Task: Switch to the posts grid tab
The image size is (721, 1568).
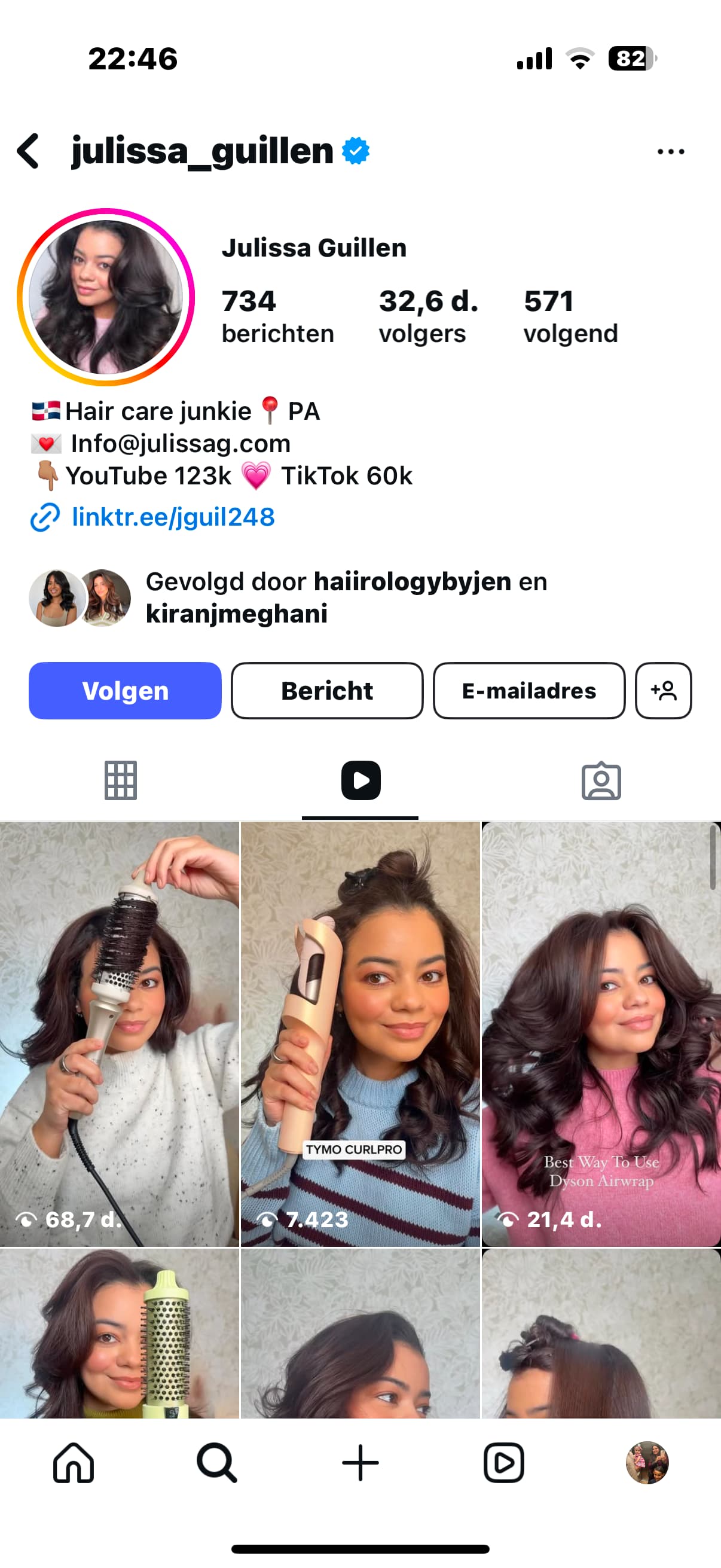Action: pyautogui.click(x=121, y=780)
